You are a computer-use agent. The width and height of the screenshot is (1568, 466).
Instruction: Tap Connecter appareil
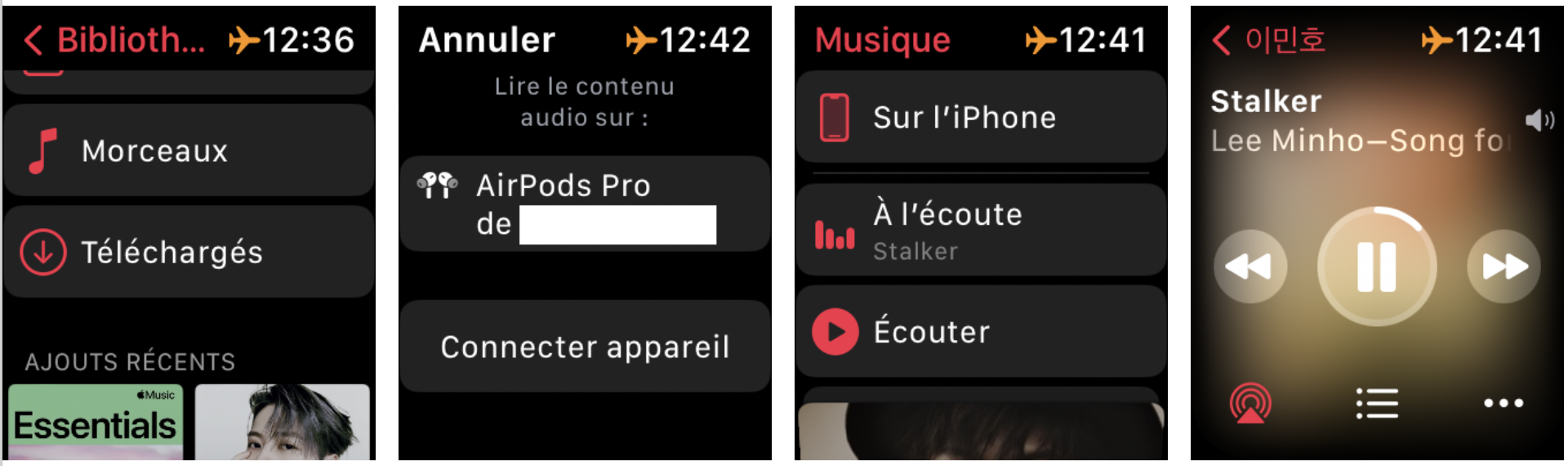585,347
